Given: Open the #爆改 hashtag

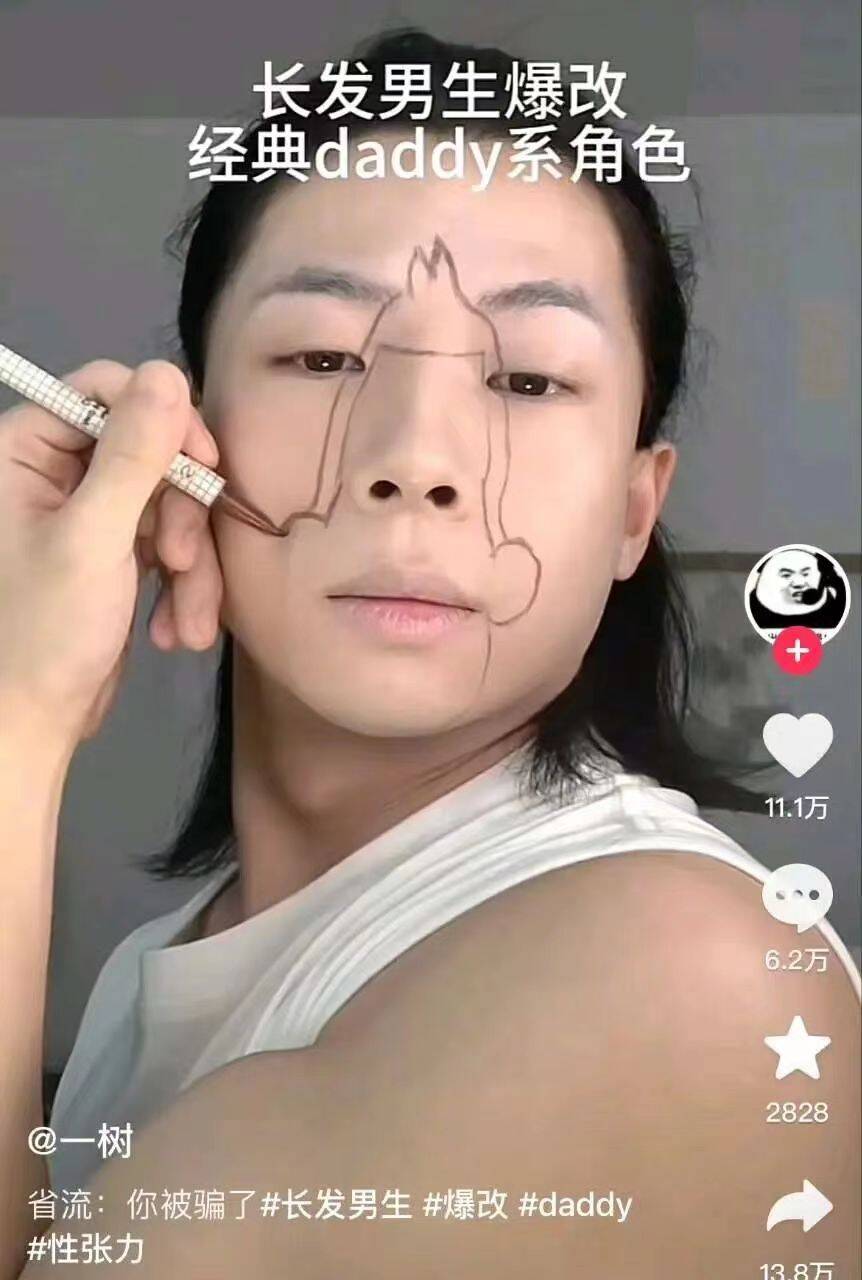Looking at the screenshot, I should [465, 1205].
